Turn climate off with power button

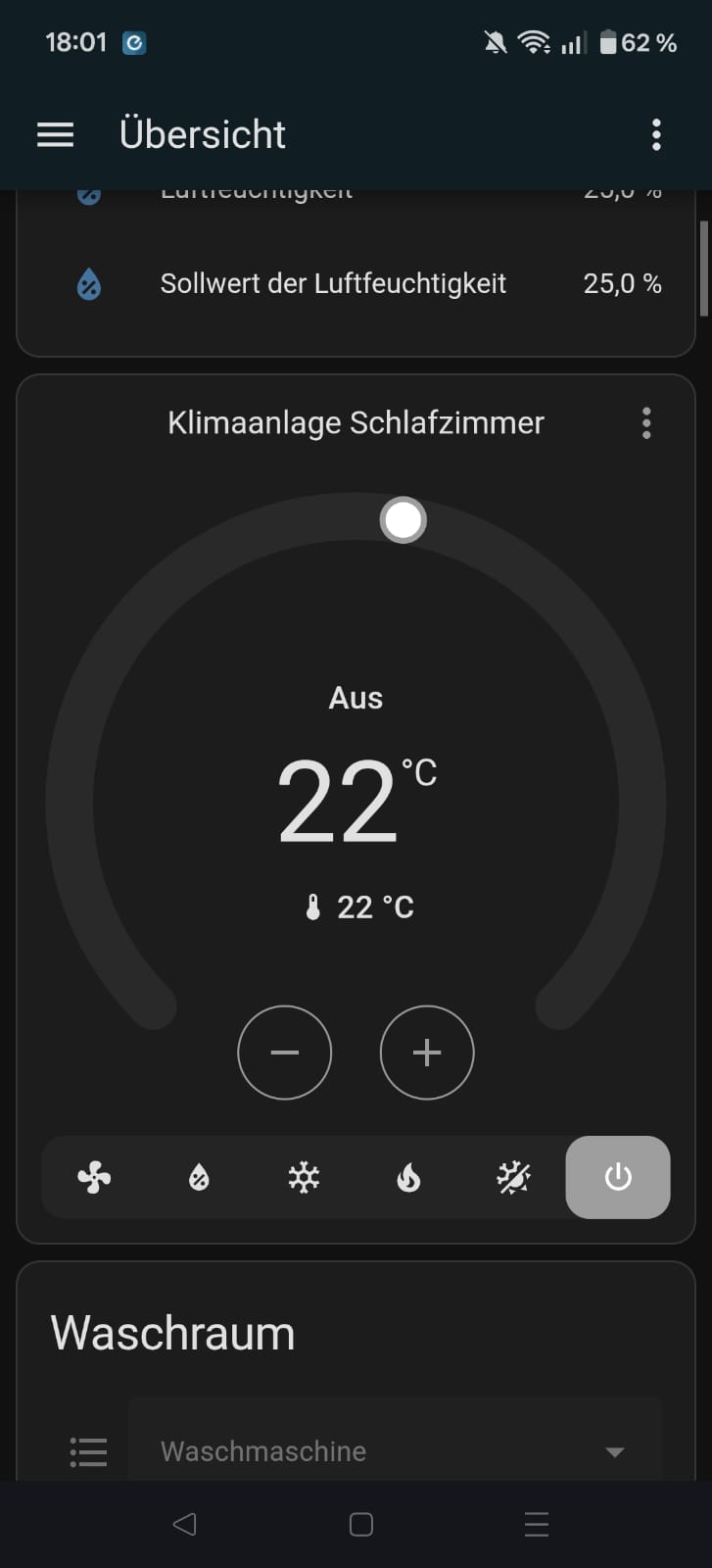618,1177
